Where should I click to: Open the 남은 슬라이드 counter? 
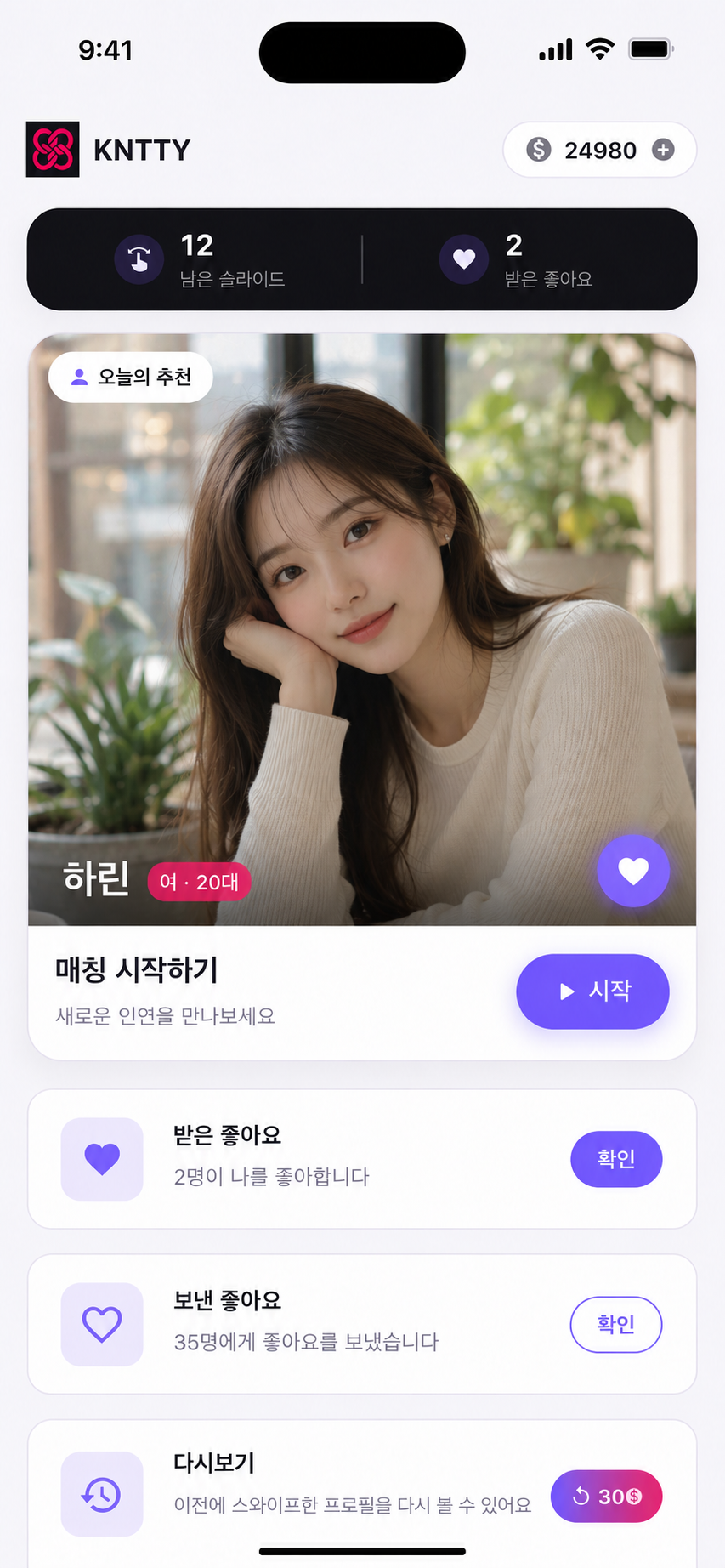pyautogui.click(x=200, y=259)
